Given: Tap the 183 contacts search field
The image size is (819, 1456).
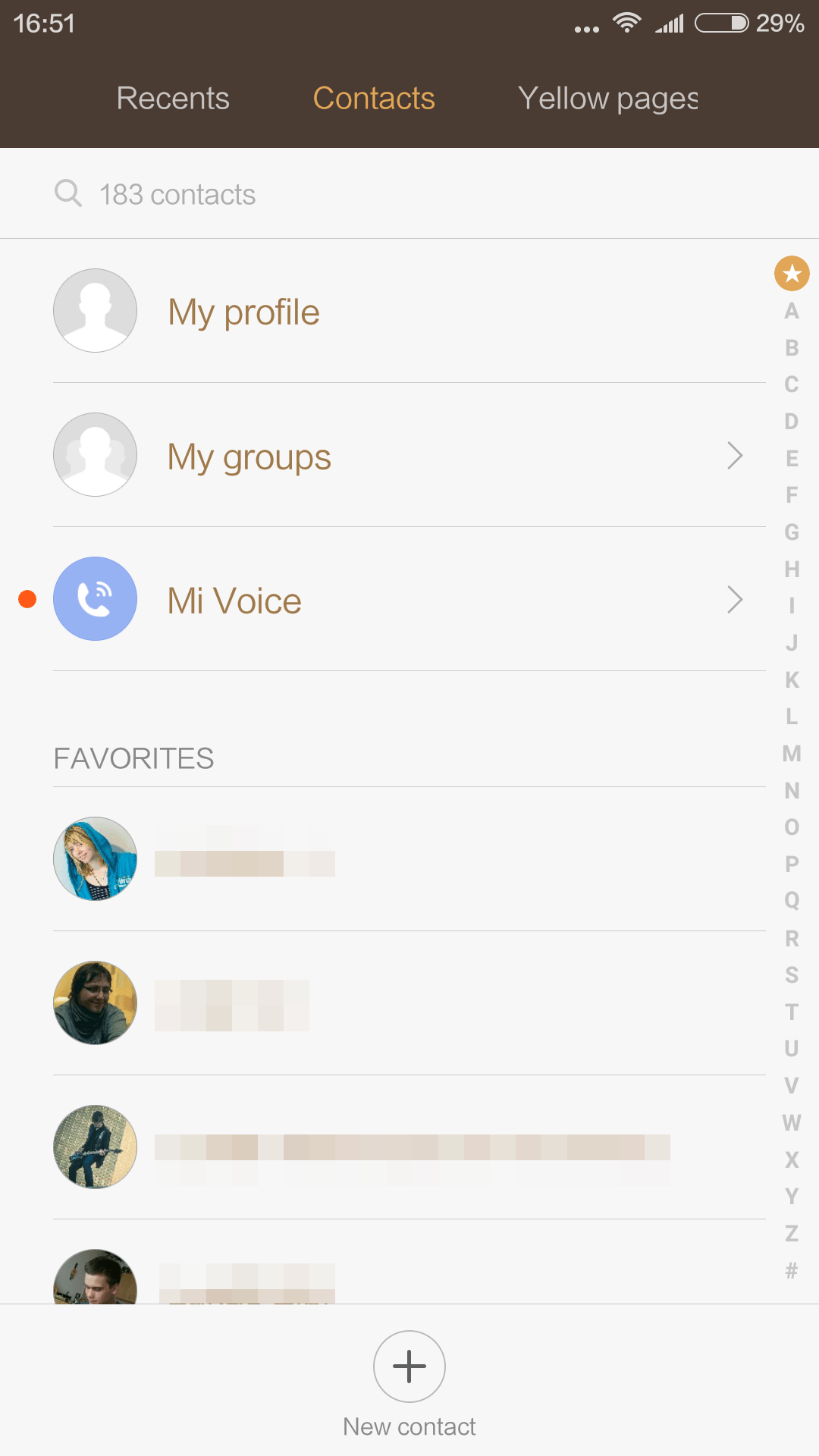Looking at the screenshot, I should 409,194.
